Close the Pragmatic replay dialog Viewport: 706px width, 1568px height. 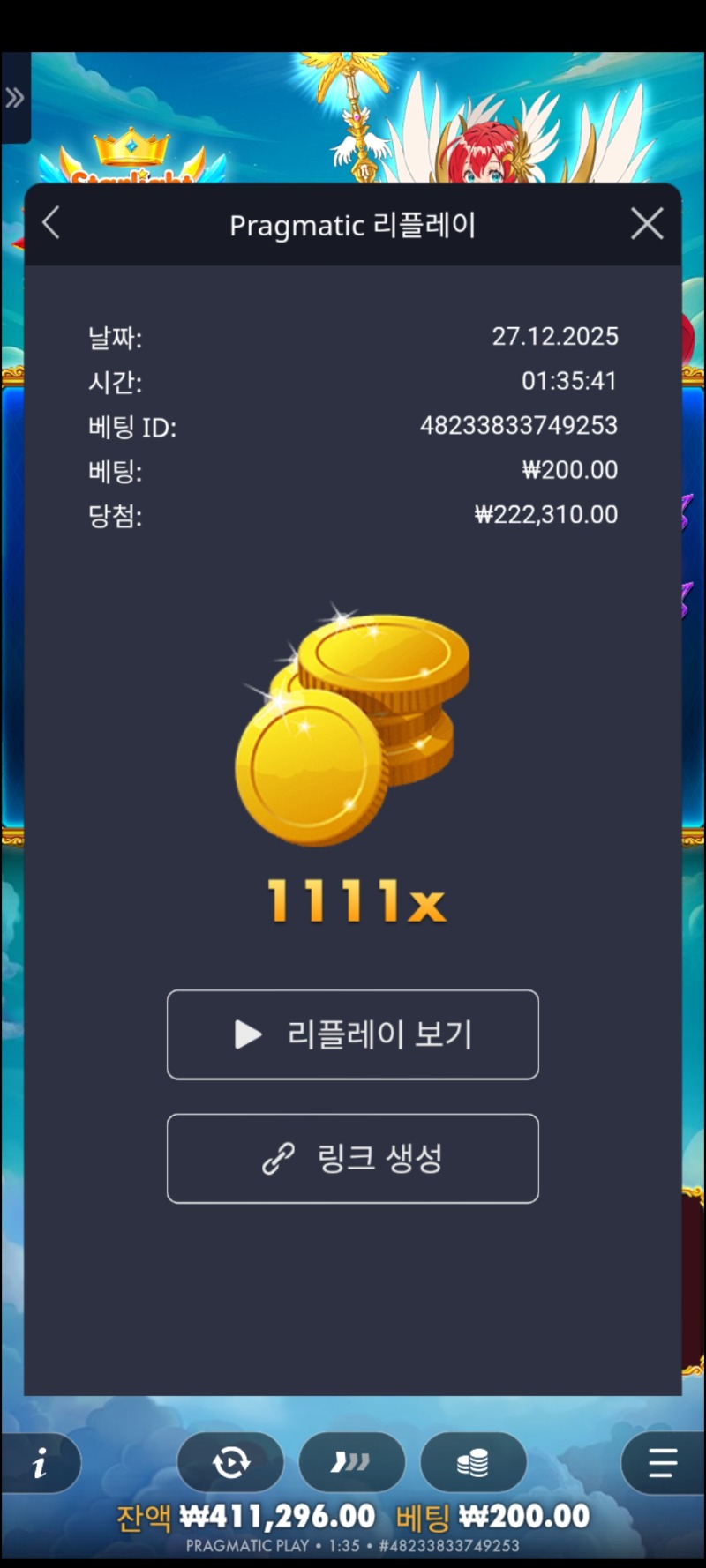click(647, 224)
